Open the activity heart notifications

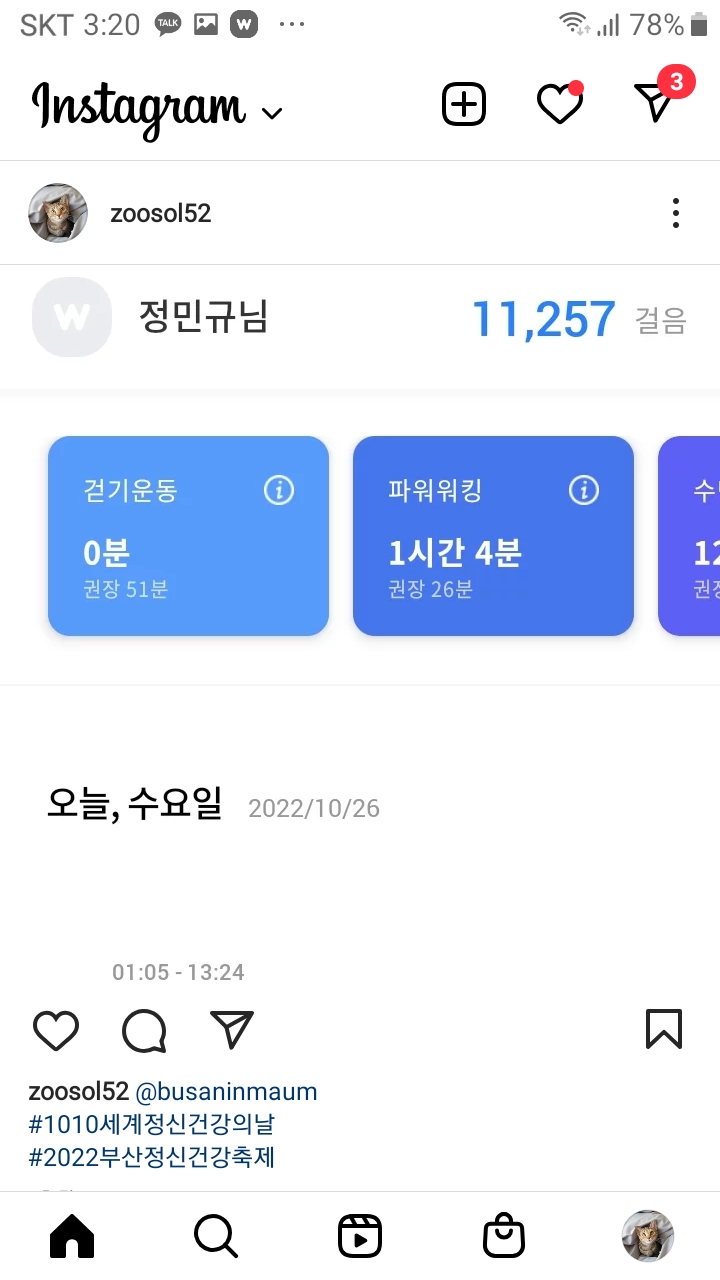(x=559, y=105)
